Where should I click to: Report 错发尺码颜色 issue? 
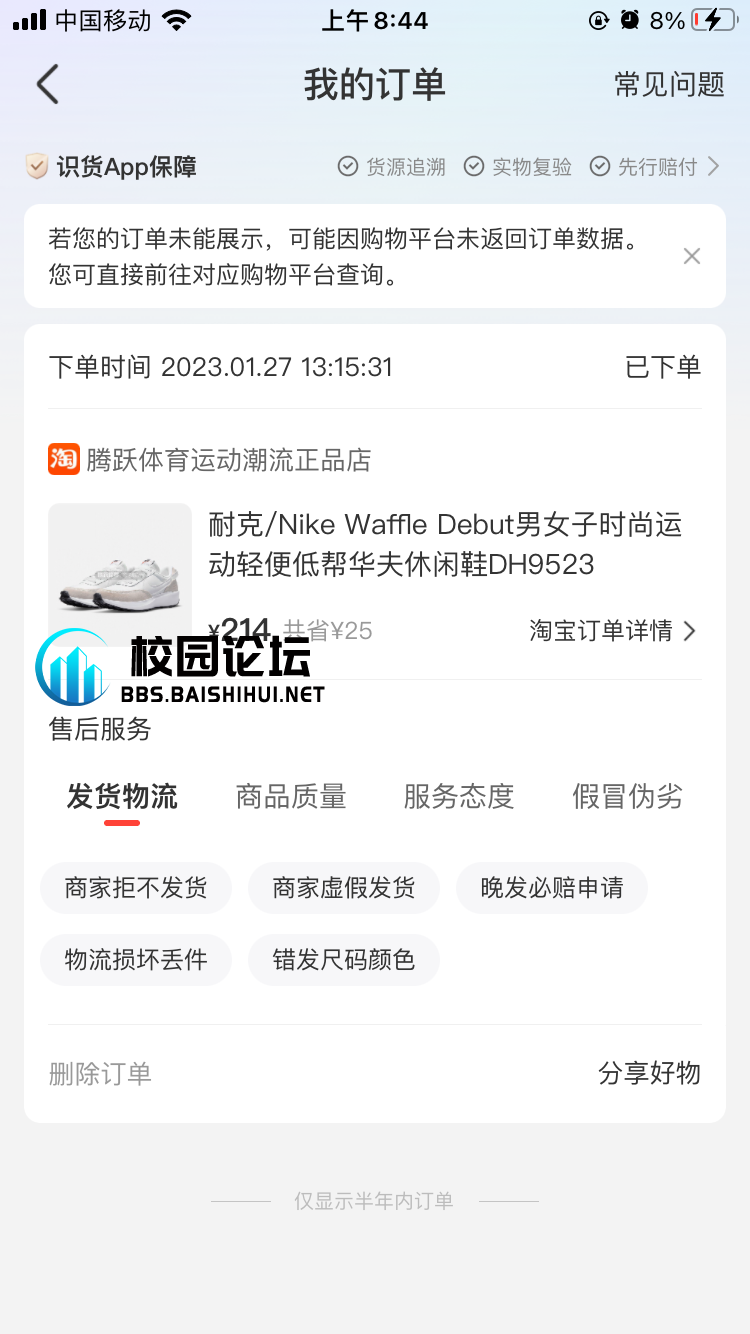click(344, 960)
